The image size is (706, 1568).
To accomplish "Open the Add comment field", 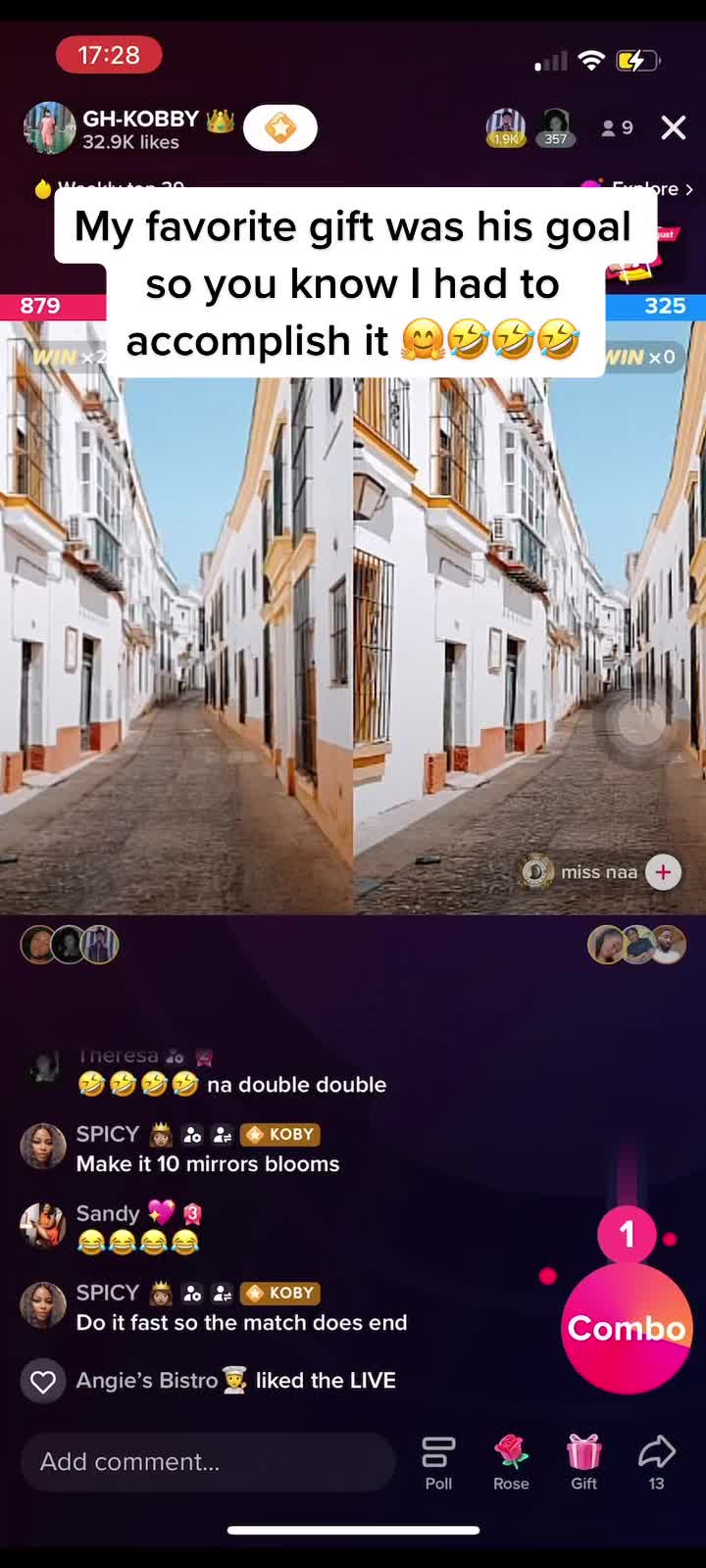I will [x=208, y=1461].
